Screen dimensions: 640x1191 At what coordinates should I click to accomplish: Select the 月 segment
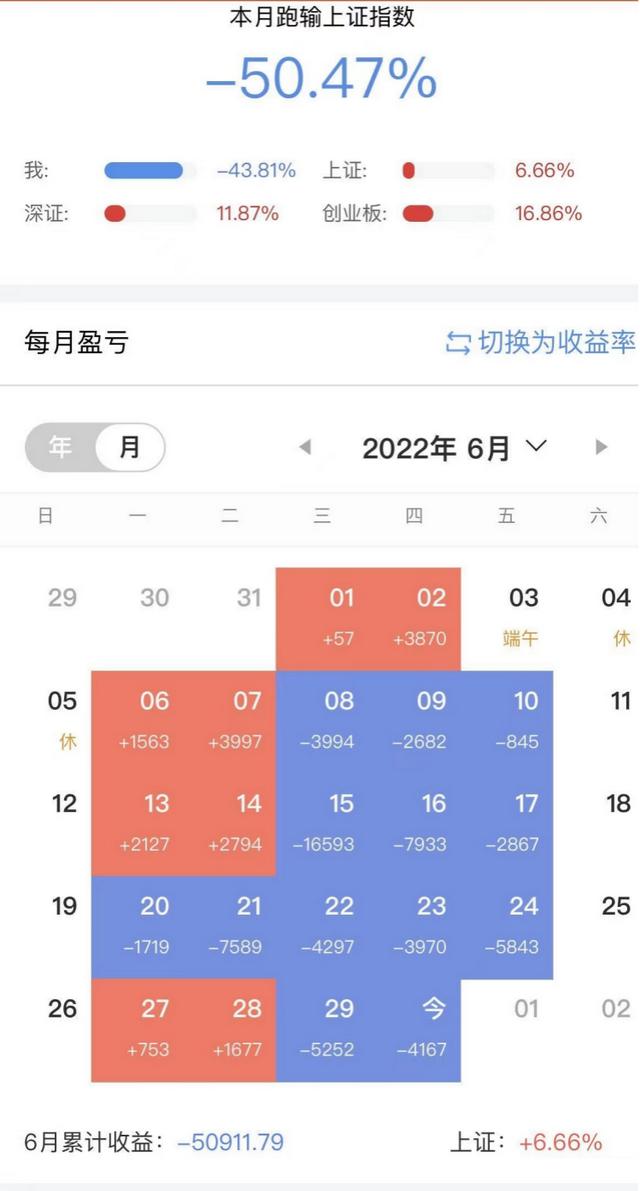(130, 447)
